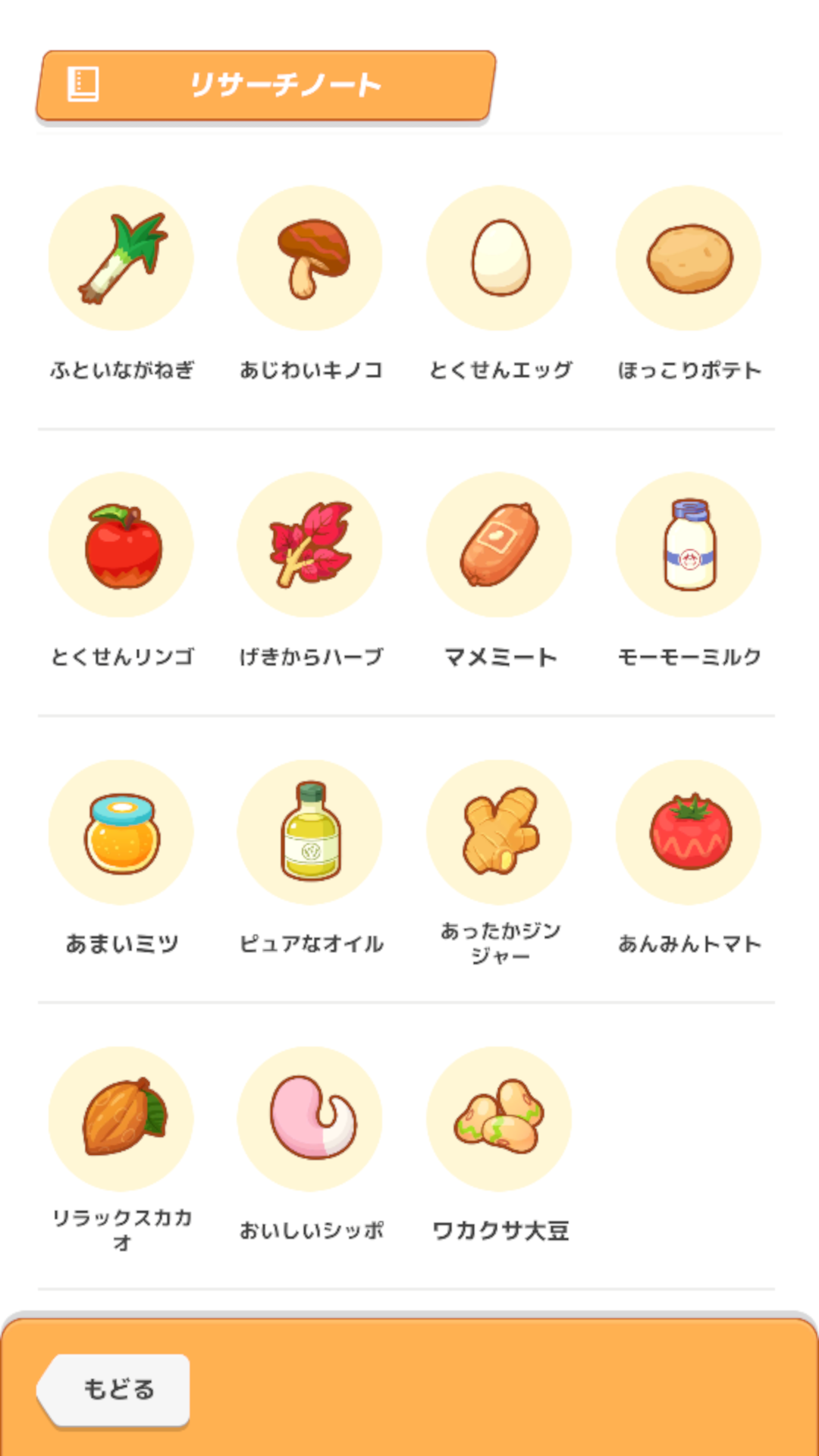Open the ほっこりポテト entry
This screenshot has height=1456, width=819.
(689, 259)
